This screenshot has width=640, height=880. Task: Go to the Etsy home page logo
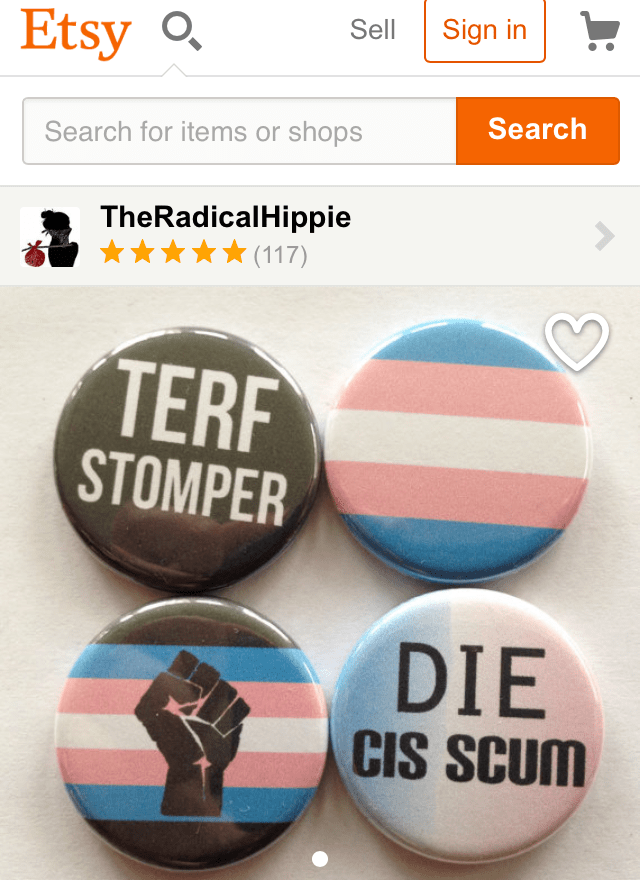click(x=75, y=32)
